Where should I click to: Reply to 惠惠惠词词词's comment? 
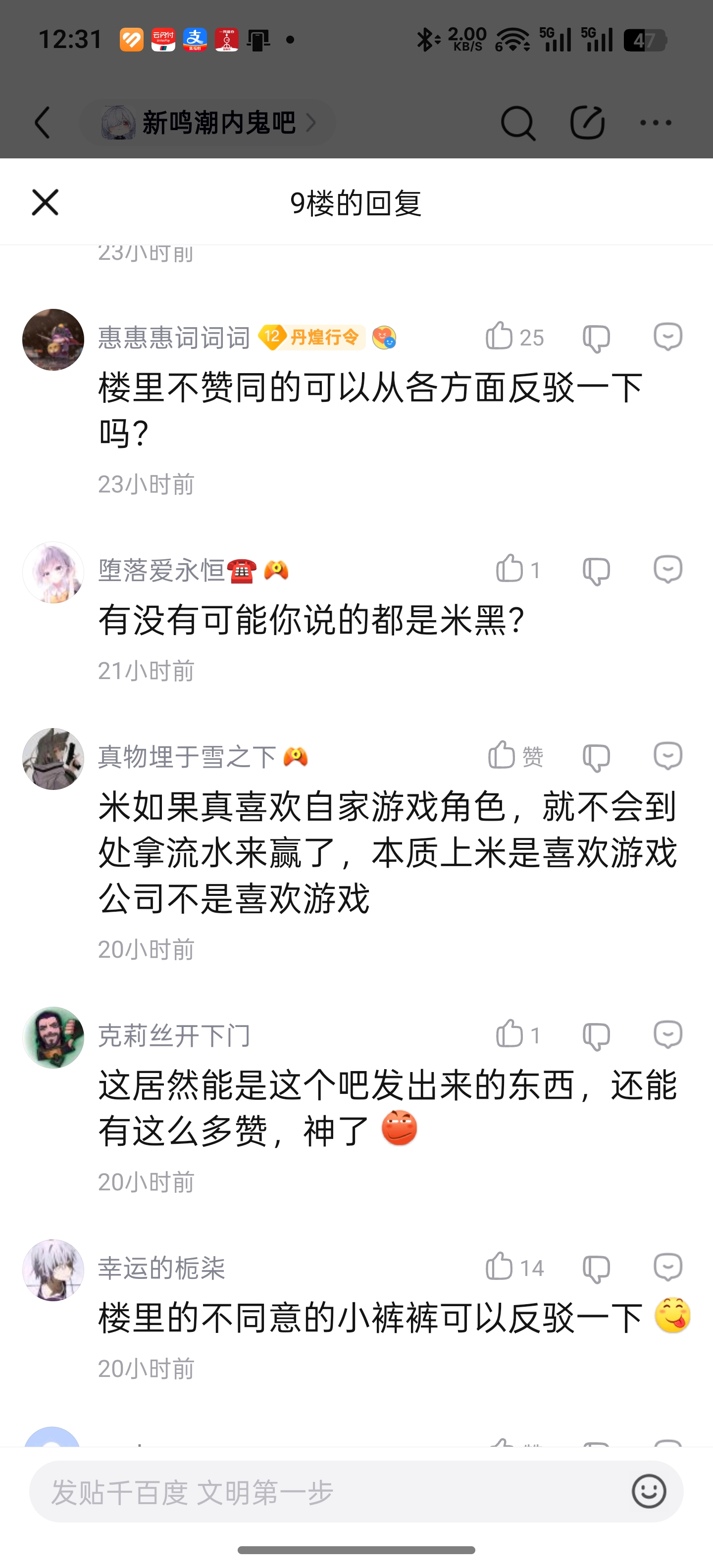[667, 337]
